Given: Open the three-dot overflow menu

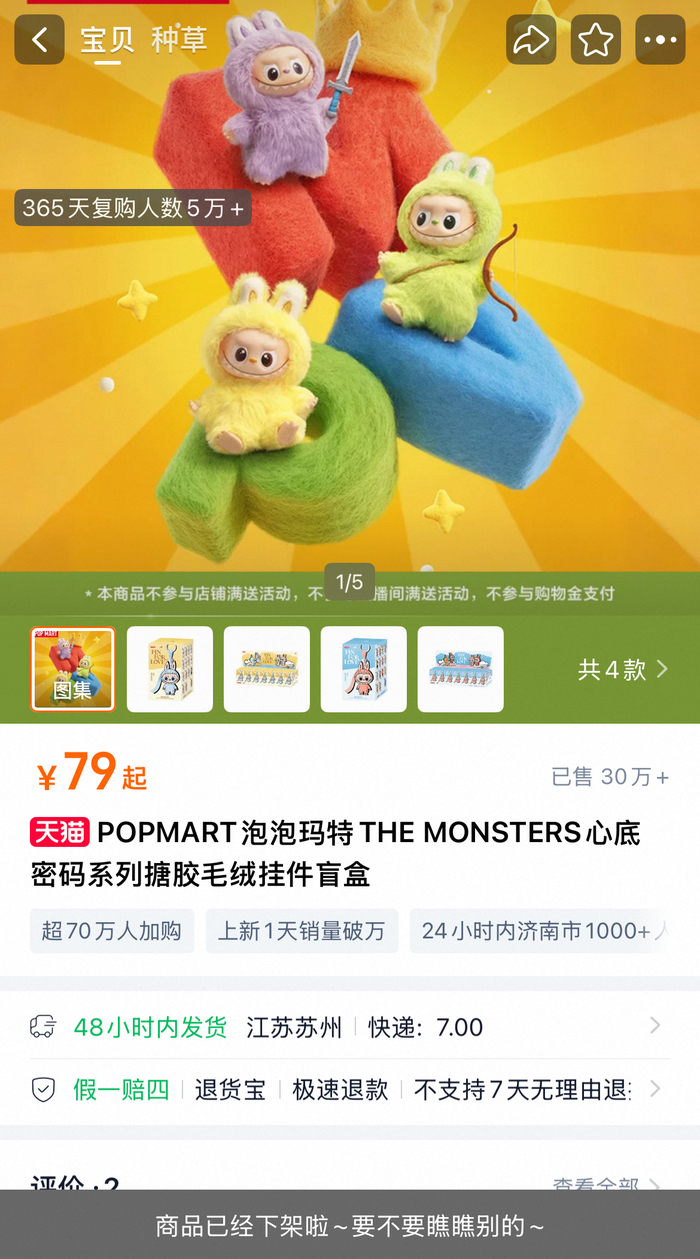Looking at the screenshot, I should click(660, 40).
